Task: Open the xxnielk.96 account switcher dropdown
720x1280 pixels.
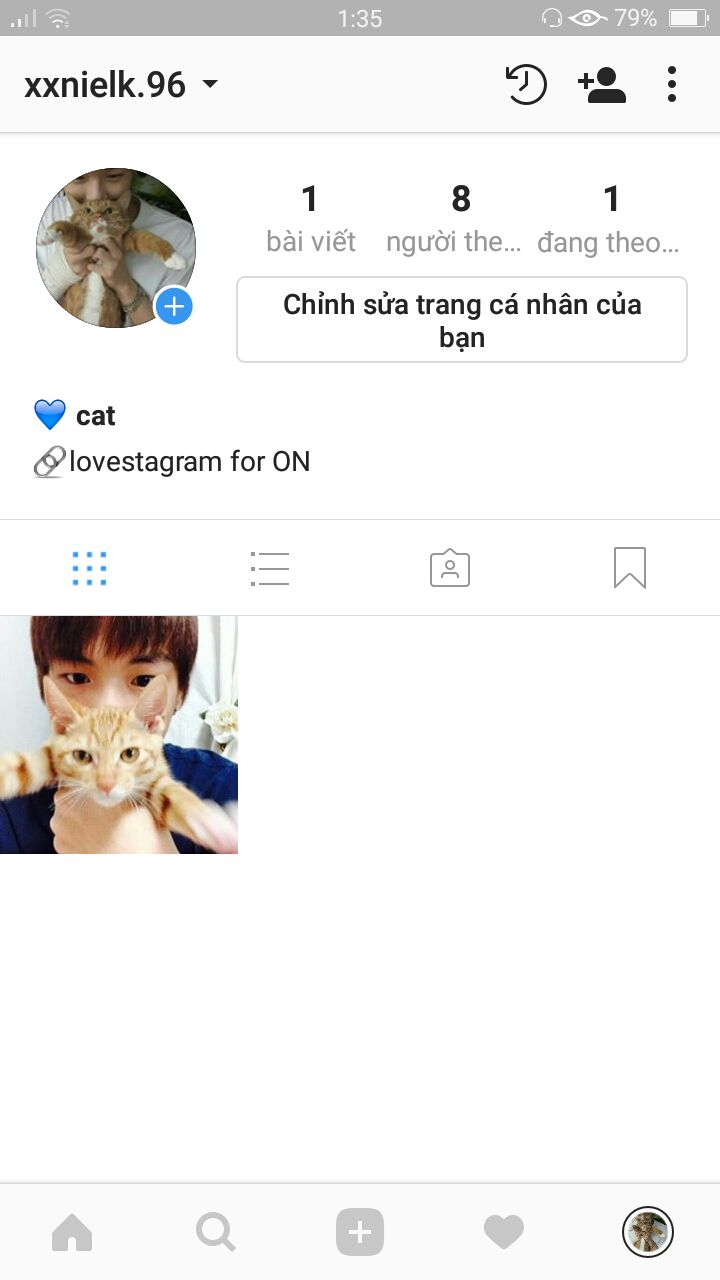Action: coord(121,85)
